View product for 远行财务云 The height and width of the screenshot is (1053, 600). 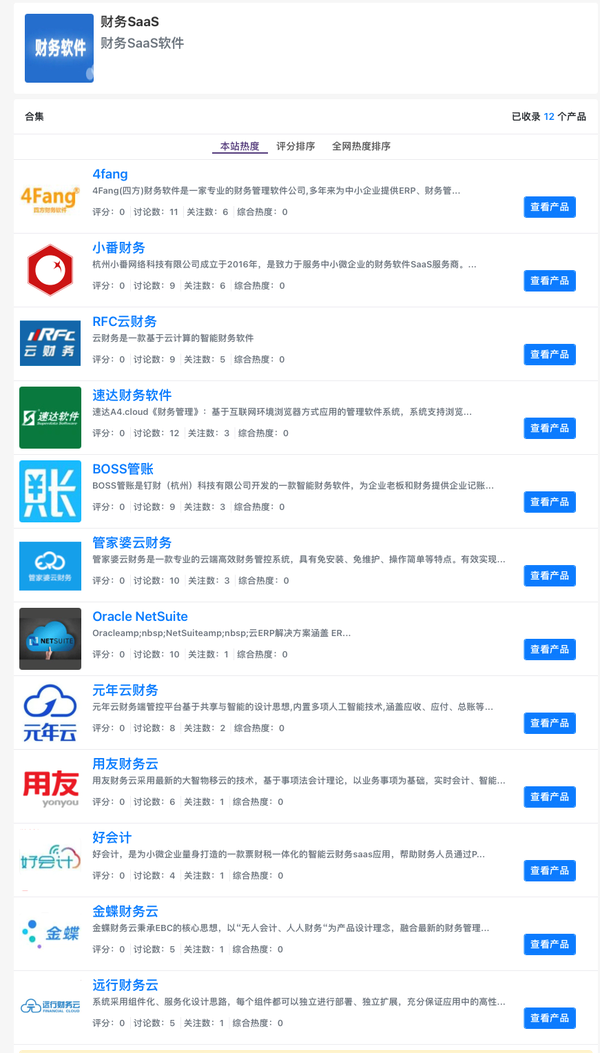tap(550, 1018)
